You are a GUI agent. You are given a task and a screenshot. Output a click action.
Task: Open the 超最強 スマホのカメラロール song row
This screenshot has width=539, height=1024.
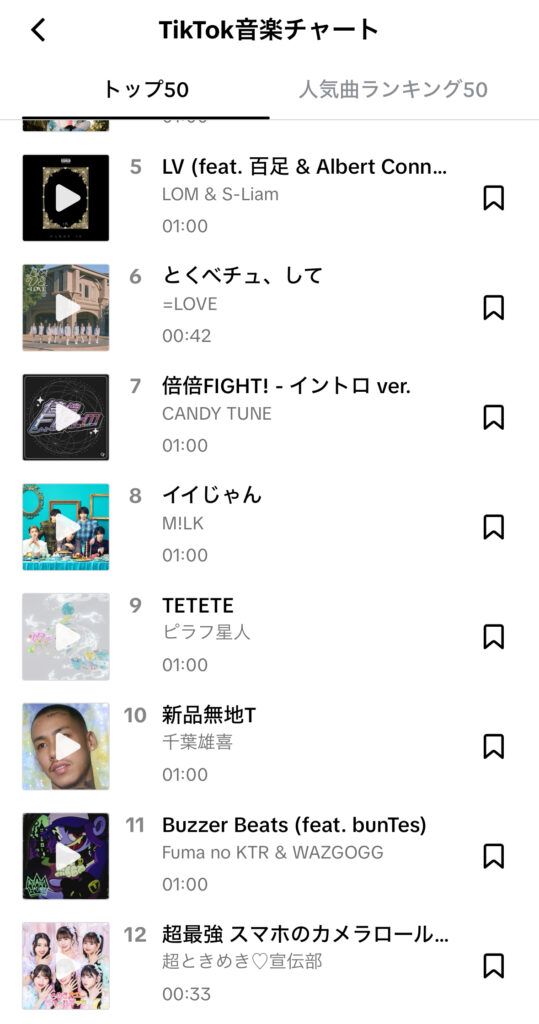pos(269,966)
